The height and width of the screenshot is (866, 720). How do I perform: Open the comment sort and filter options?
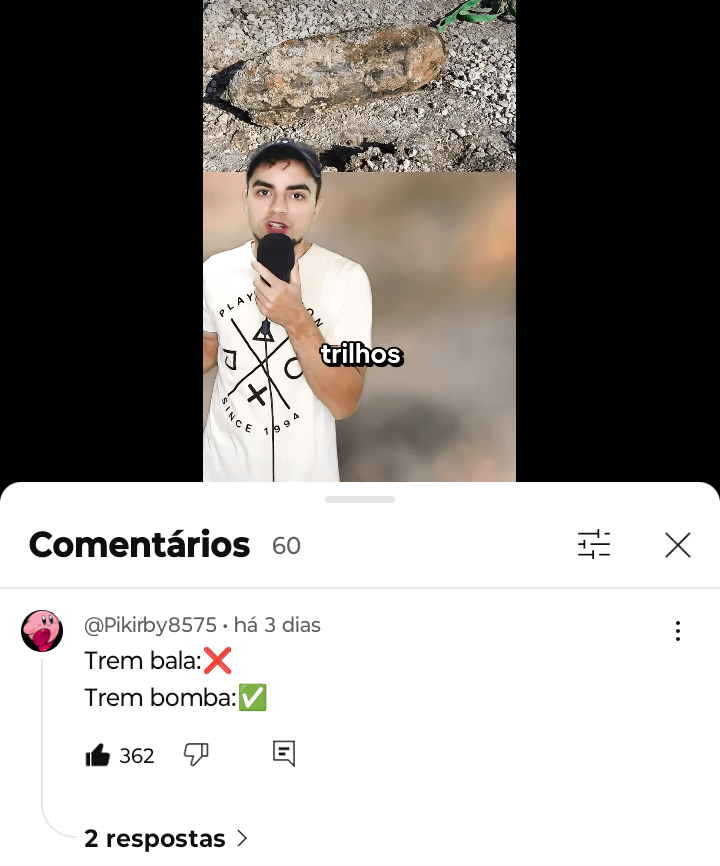tap(594, 544)
